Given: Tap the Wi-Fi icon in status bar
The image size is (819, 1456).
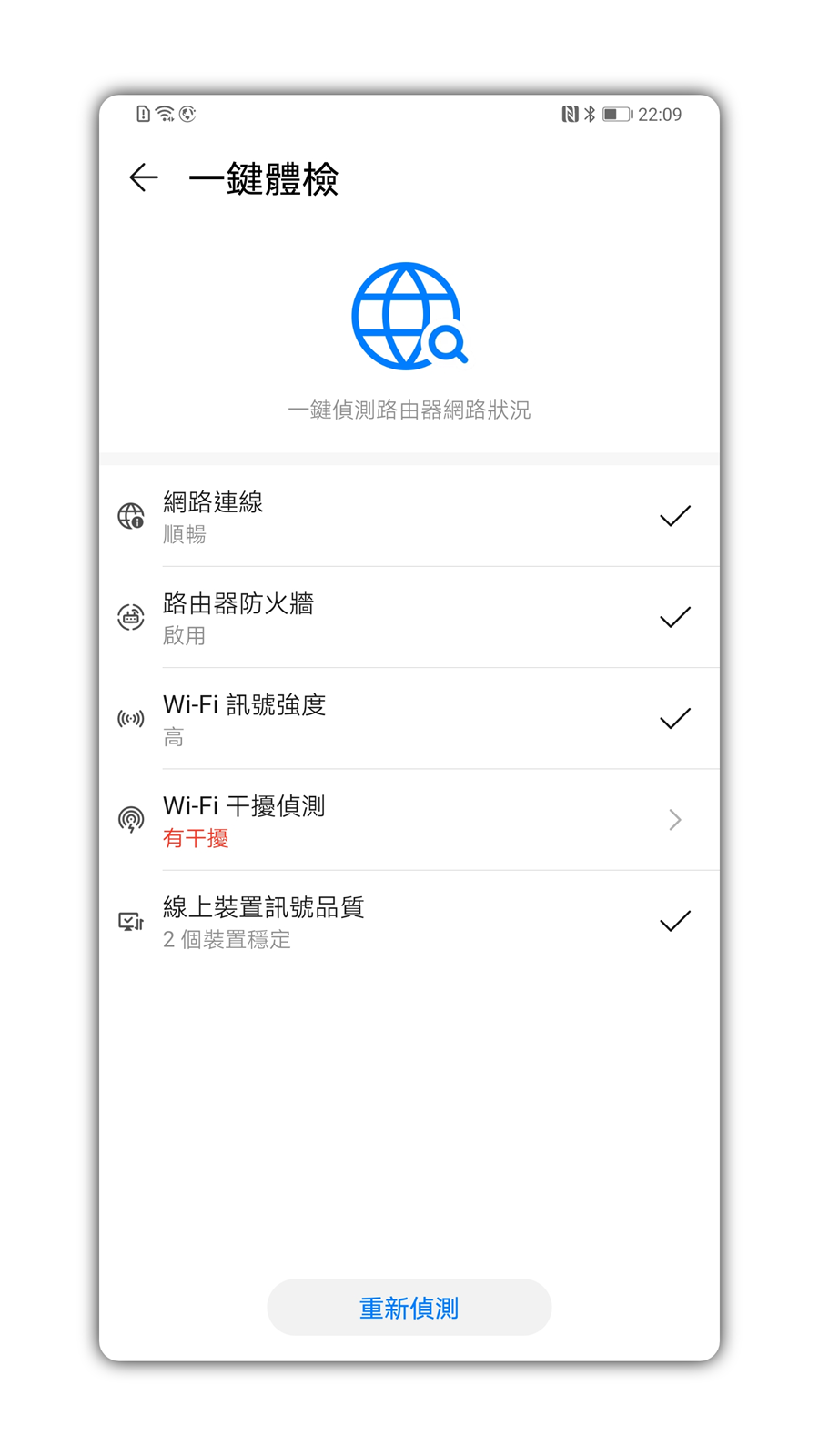Looking at the screenshot, I should (164, 114).
